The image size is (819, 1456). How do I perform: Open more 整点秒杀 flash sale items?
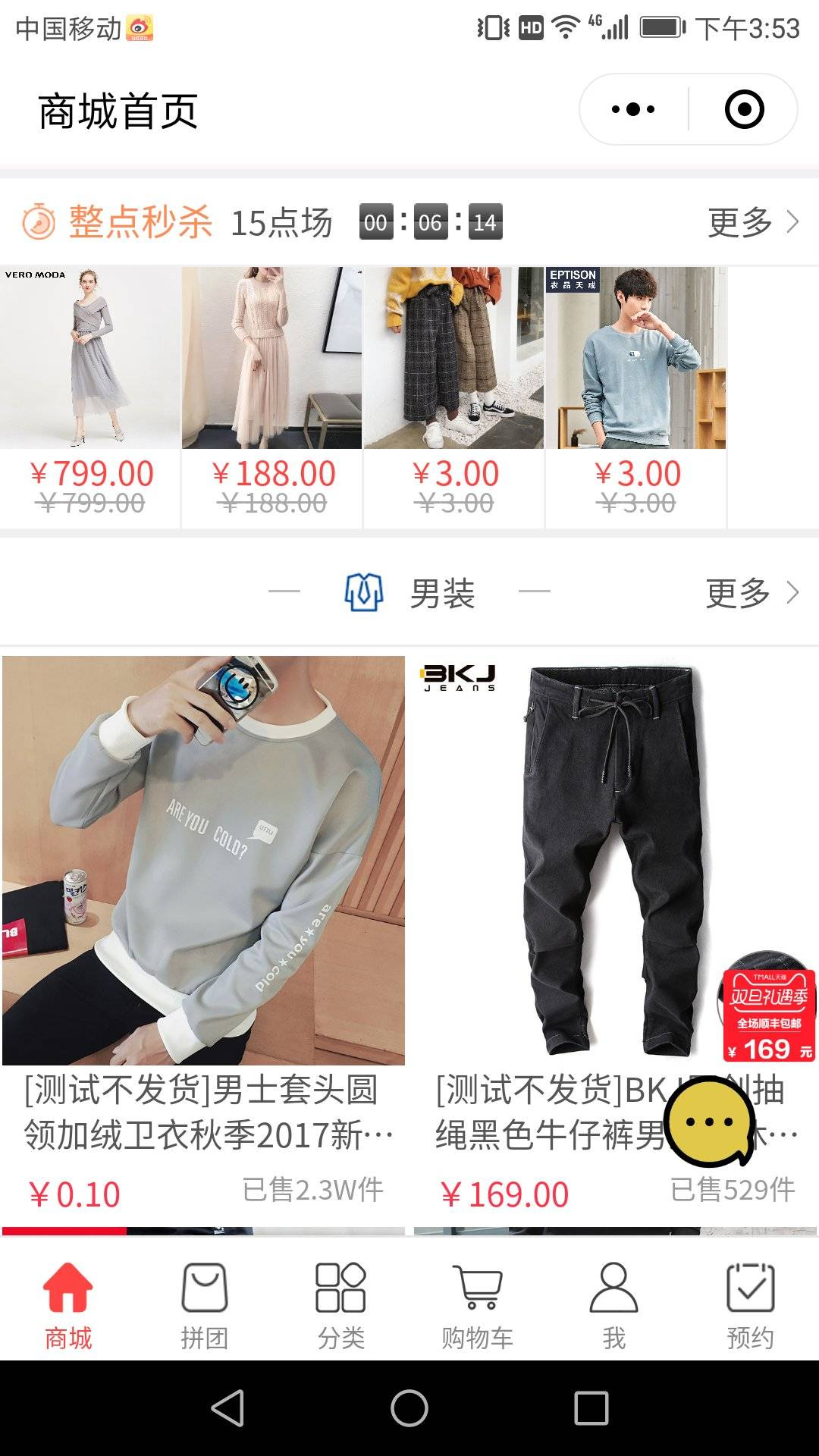(x=752, y=222)
